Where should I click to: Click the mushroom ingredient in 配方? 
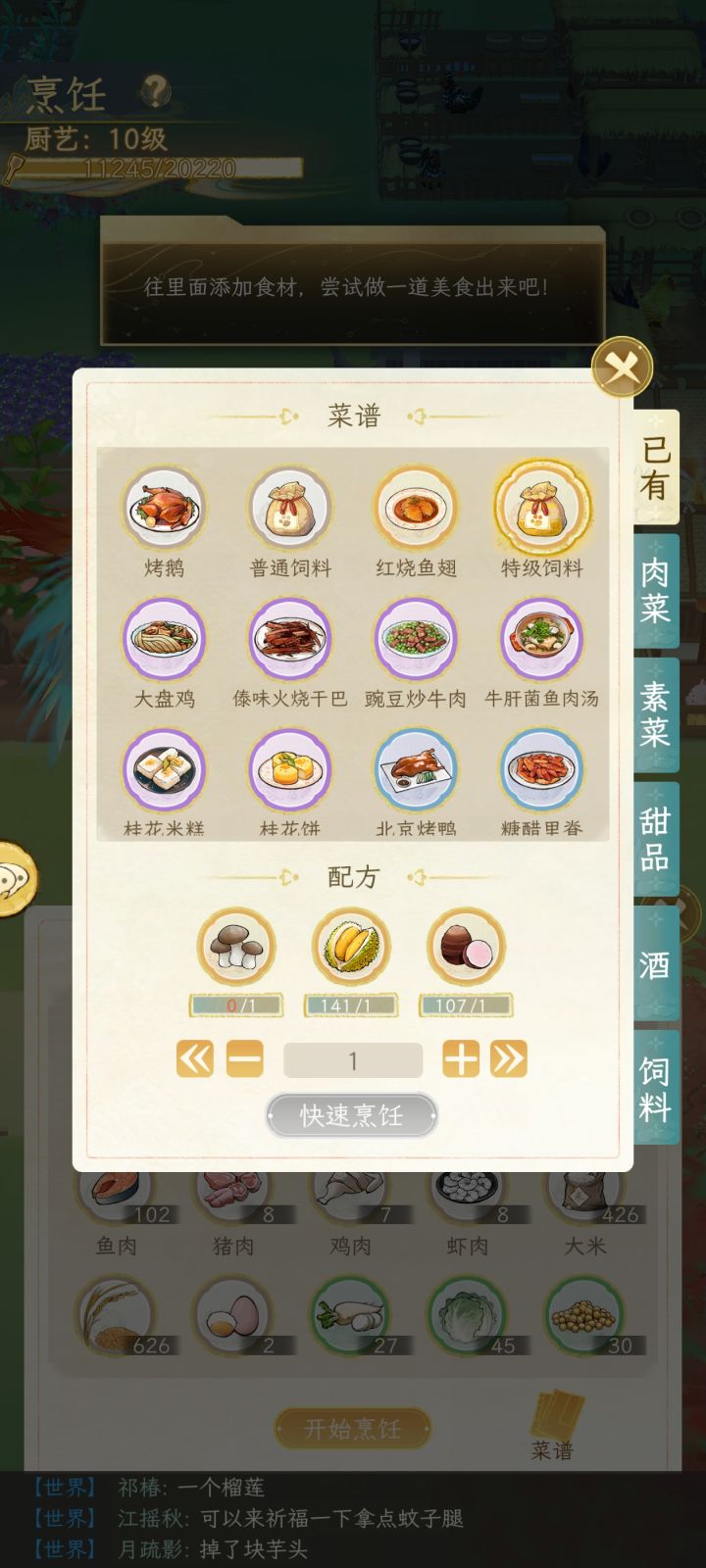[x=235, y=946]
